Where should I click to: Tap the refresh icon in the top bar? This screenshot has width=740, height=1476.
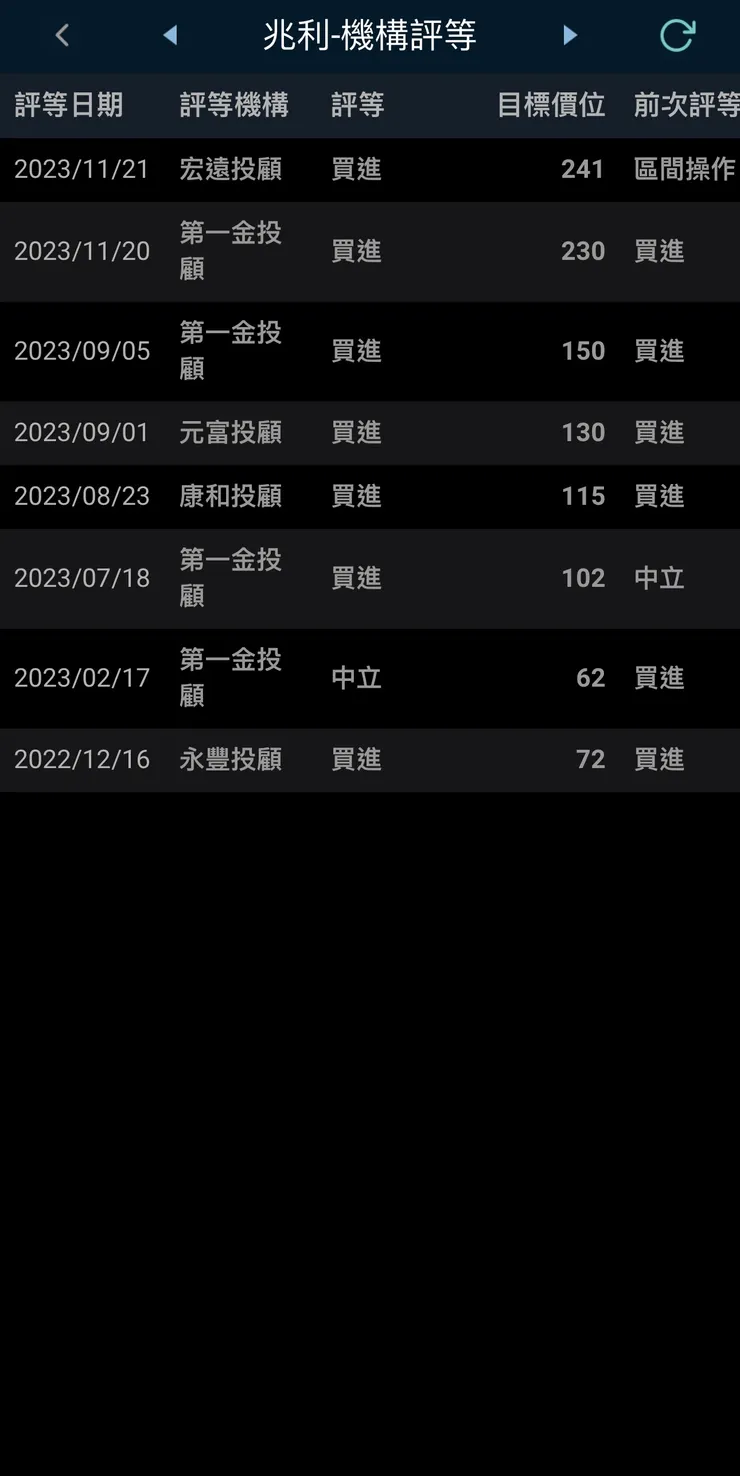tap(677, 35)
